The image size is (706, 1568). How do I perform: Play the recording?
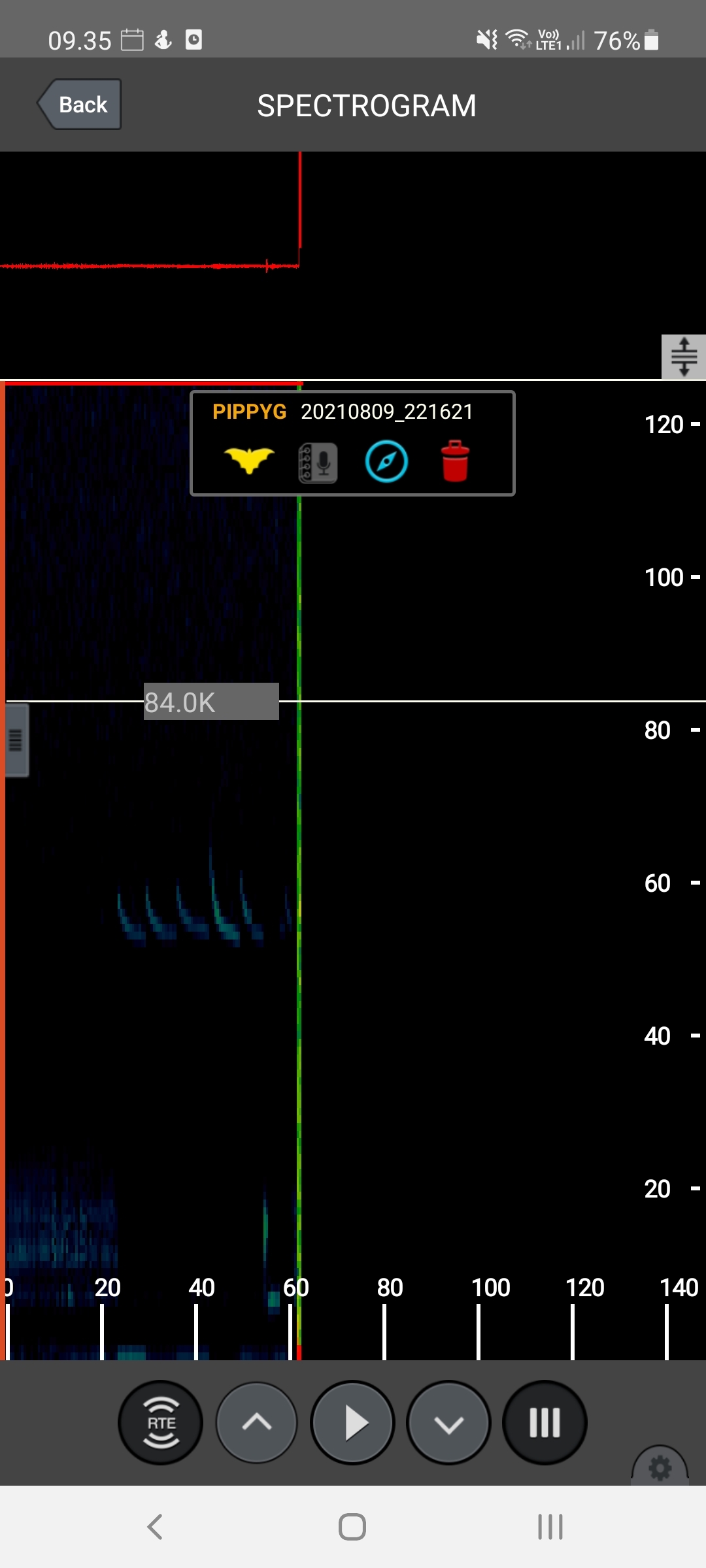point(353,1422)
